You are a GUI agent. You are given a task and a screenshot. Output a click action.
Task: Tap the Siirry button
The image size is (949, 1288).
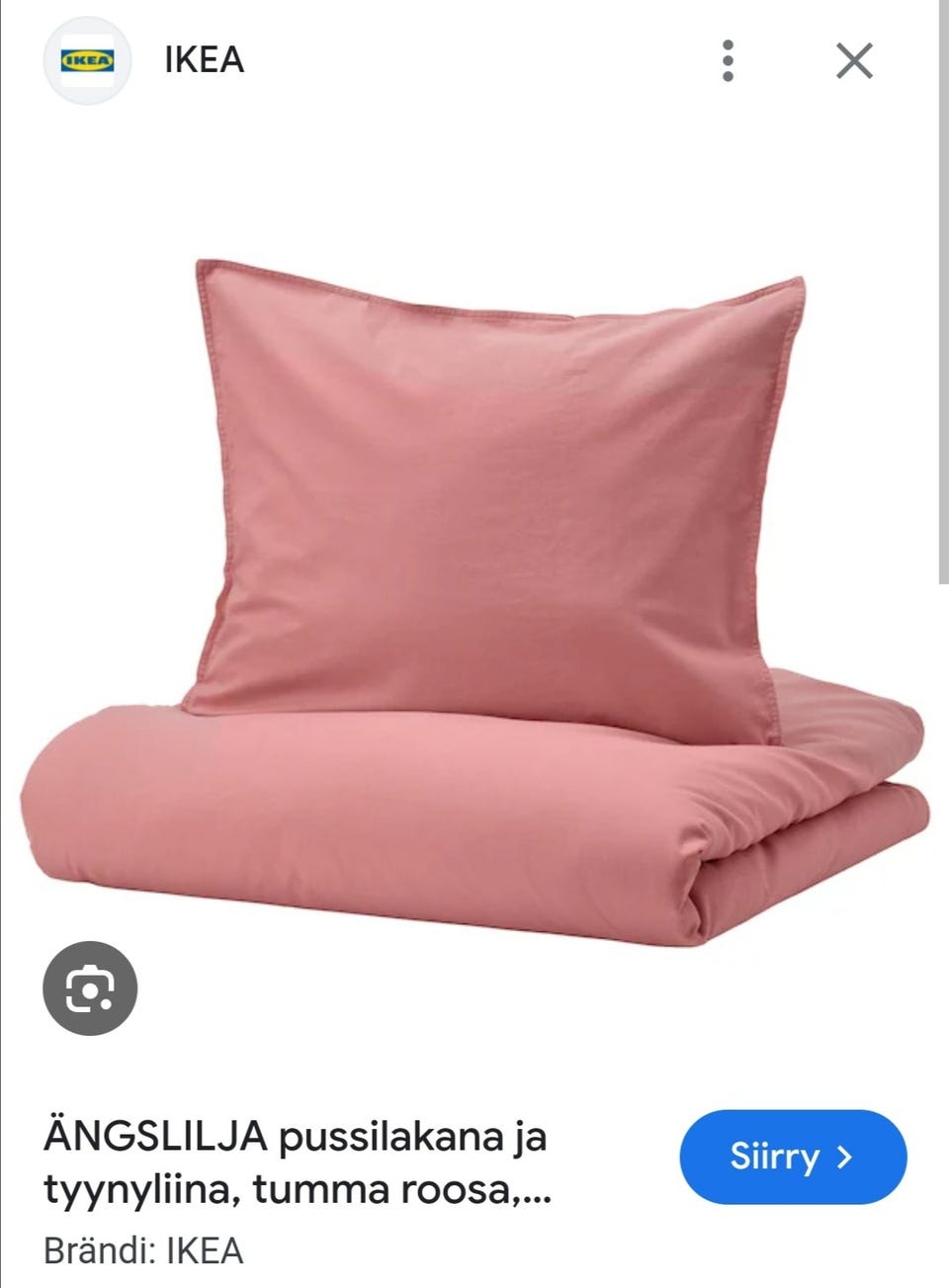click(x=792, y=1157)
